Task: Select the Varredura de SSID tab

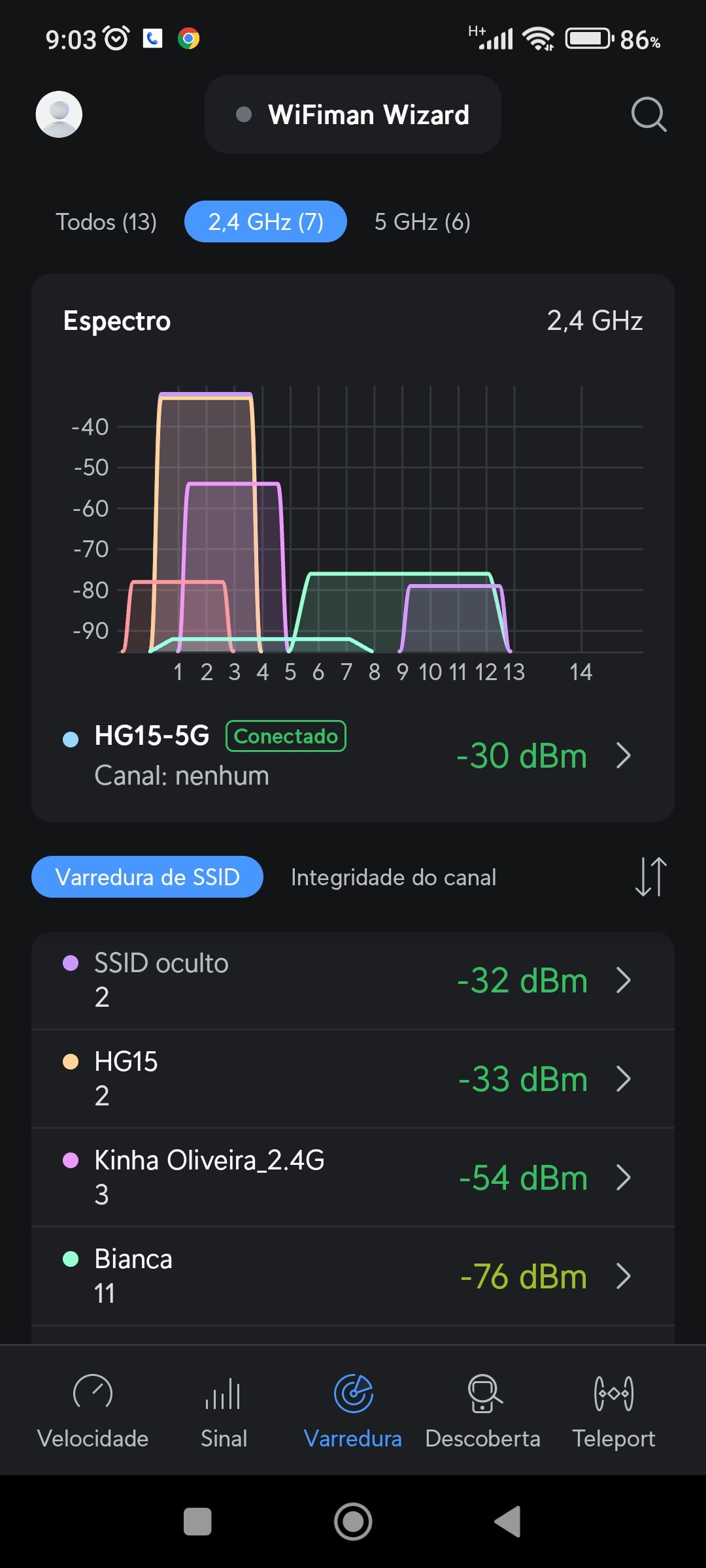Action: coord(148,877)
